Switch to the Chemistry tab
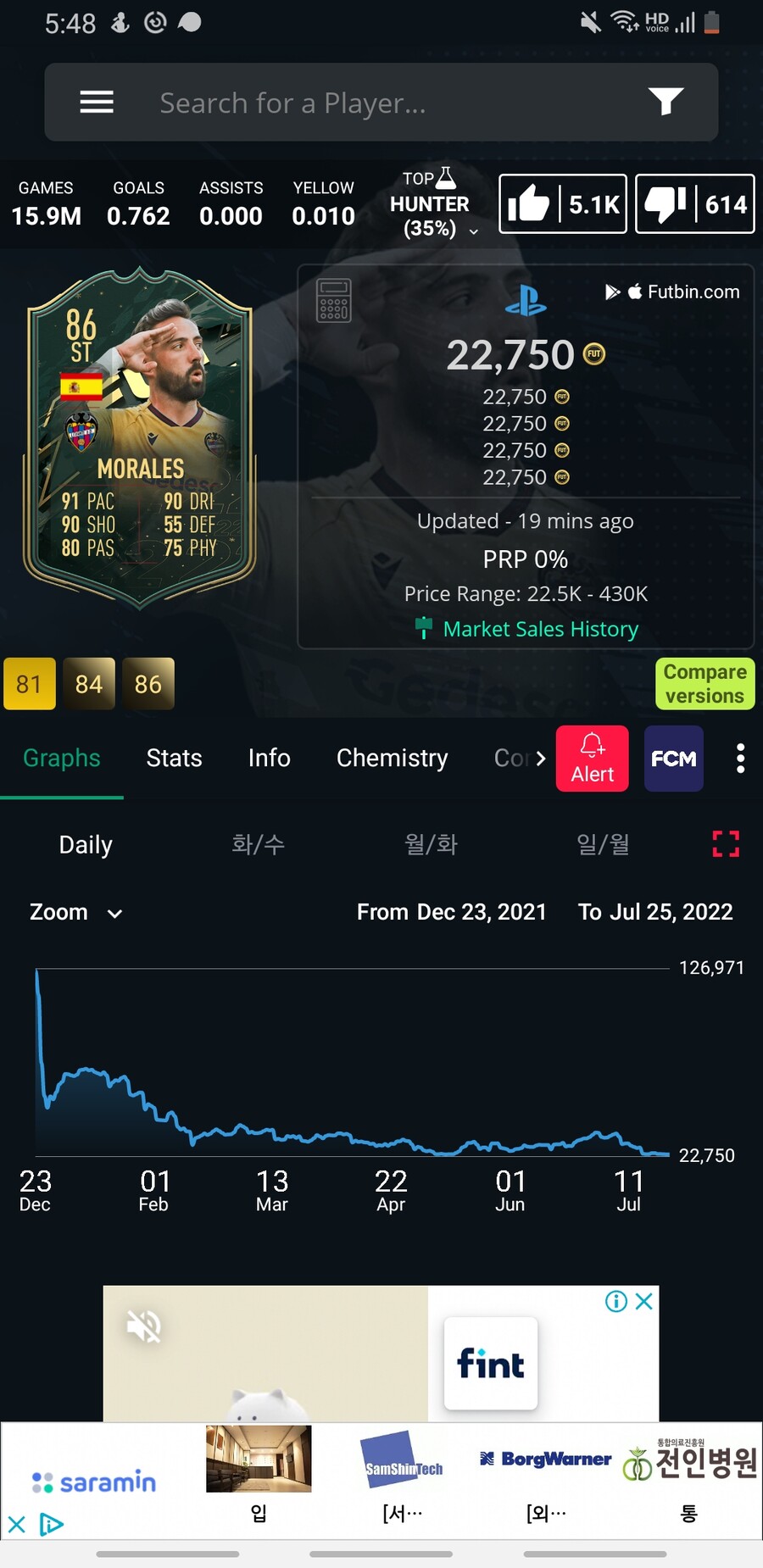Image resolution: width=763 pixels, height=1568 pixels. [x=392, y=758]
